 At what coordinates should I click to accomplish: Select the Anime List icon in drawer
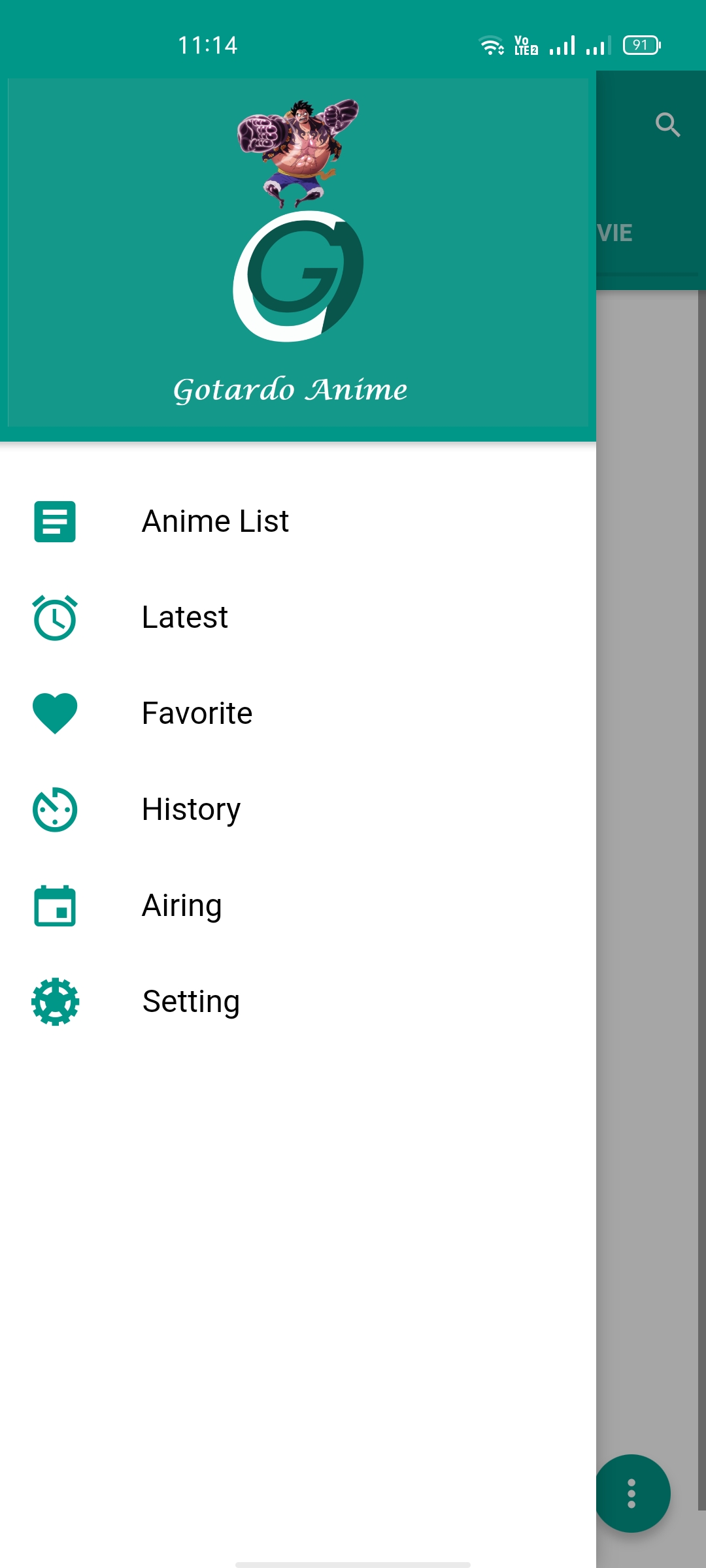point(55,521)
